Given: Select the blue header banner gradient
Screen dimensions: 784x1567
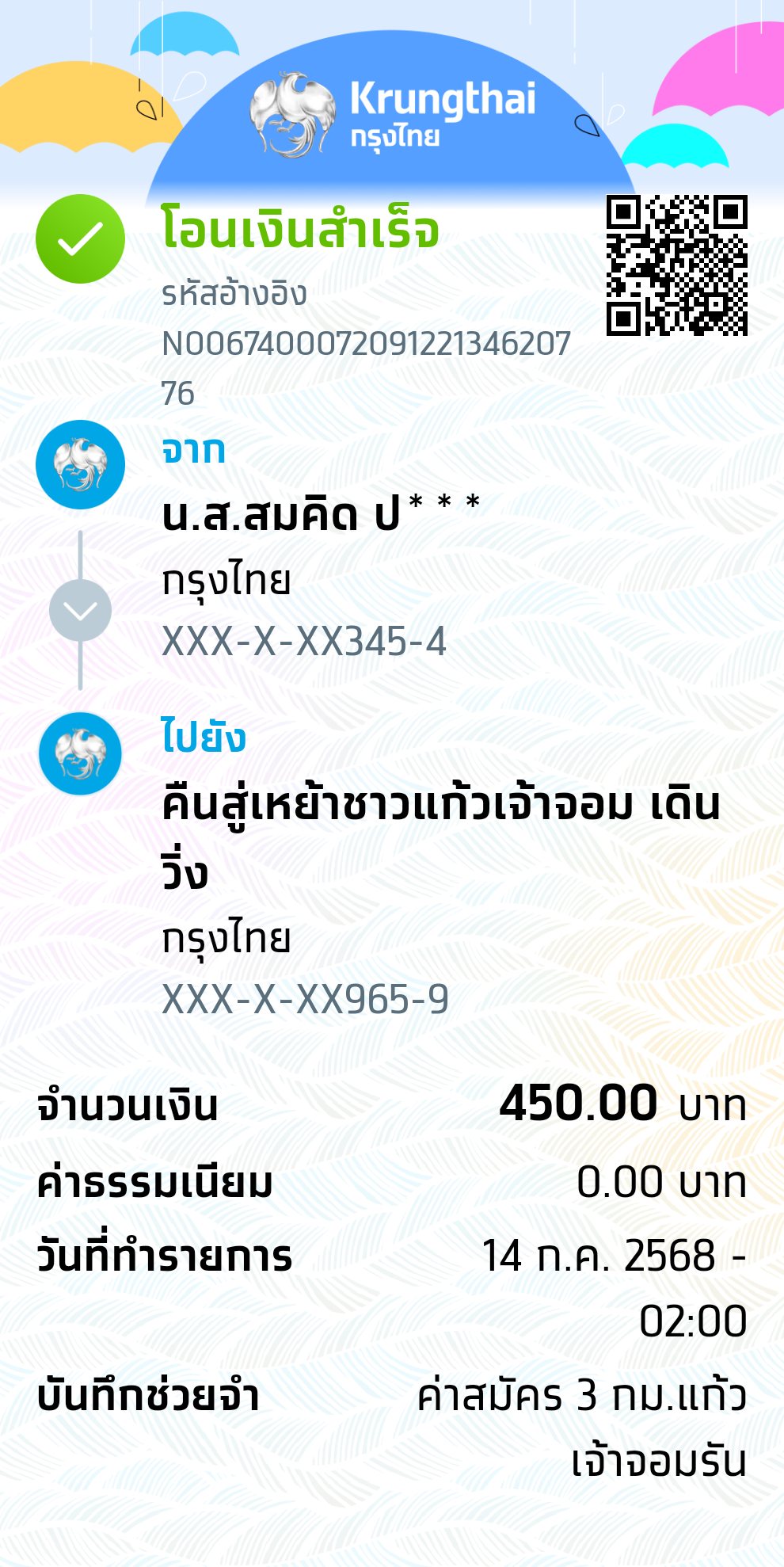Looking at the screenshot, I should click(392, 95).
